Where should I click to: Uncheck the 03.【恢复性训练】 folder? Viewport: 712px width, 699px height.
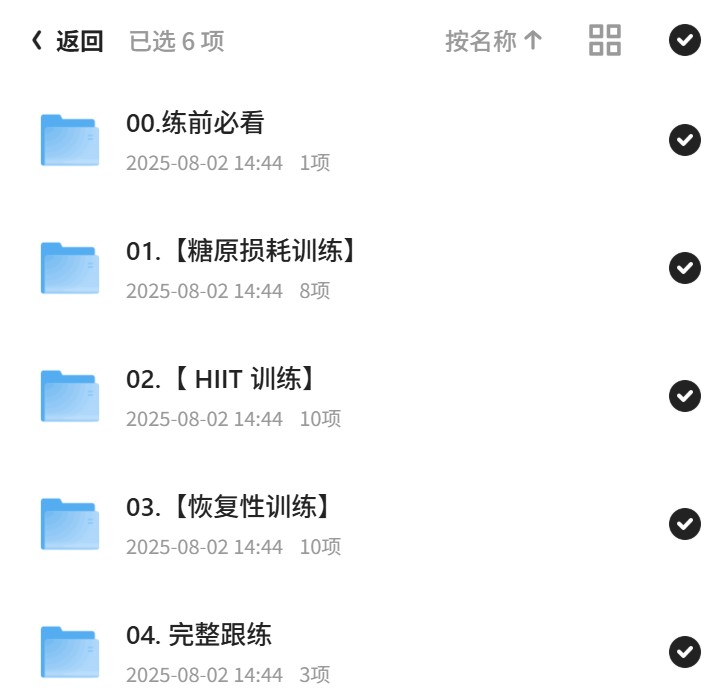684,524
